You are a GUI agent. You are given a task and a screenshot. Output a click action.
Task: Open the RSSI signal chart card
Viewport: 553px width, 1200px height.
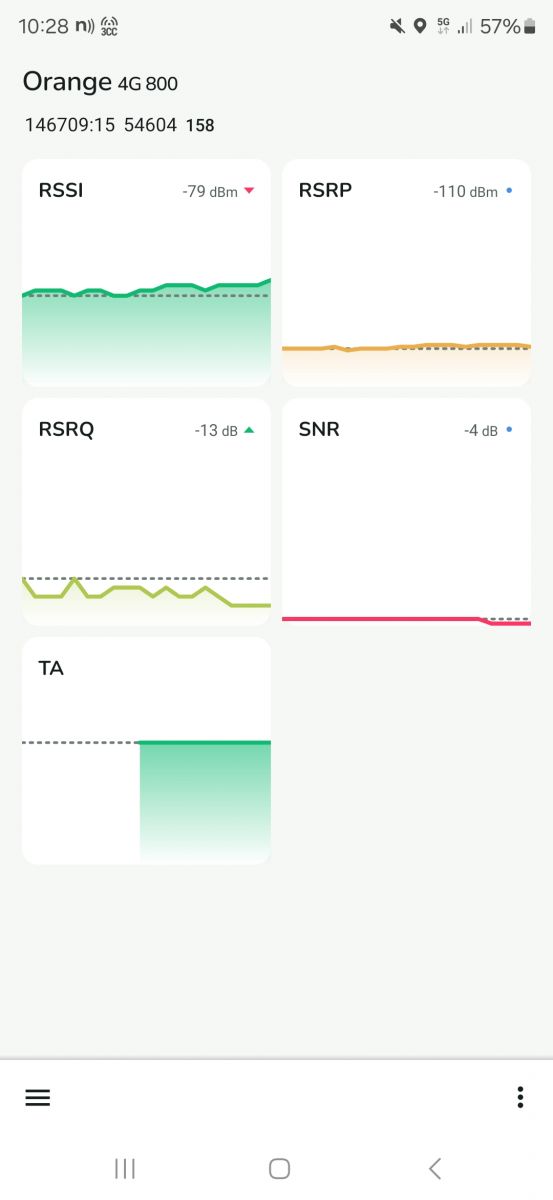pos(146,273)
